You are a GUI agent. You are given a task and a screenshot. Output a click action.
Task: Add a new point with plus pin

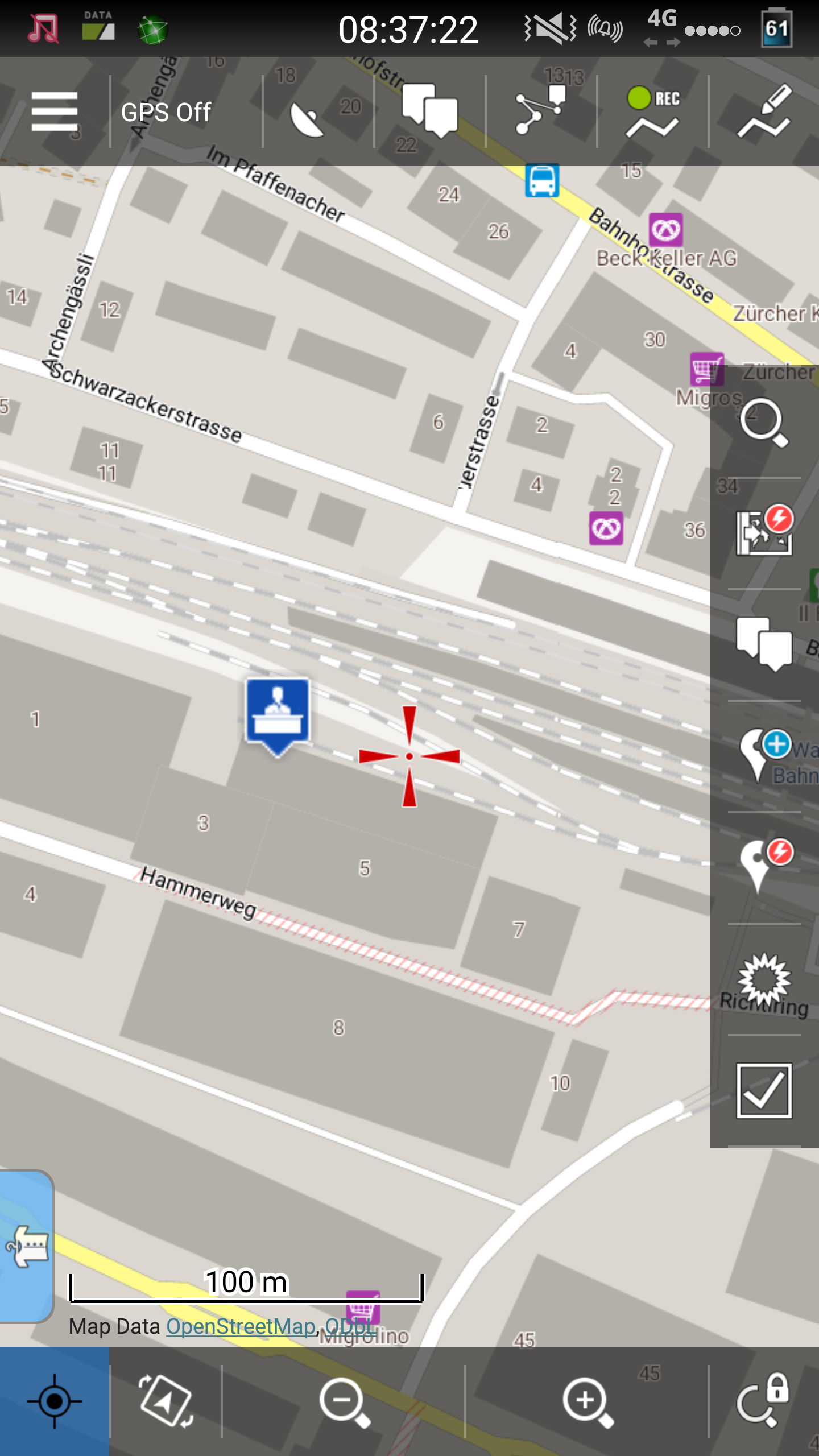(x=764, y=755)
